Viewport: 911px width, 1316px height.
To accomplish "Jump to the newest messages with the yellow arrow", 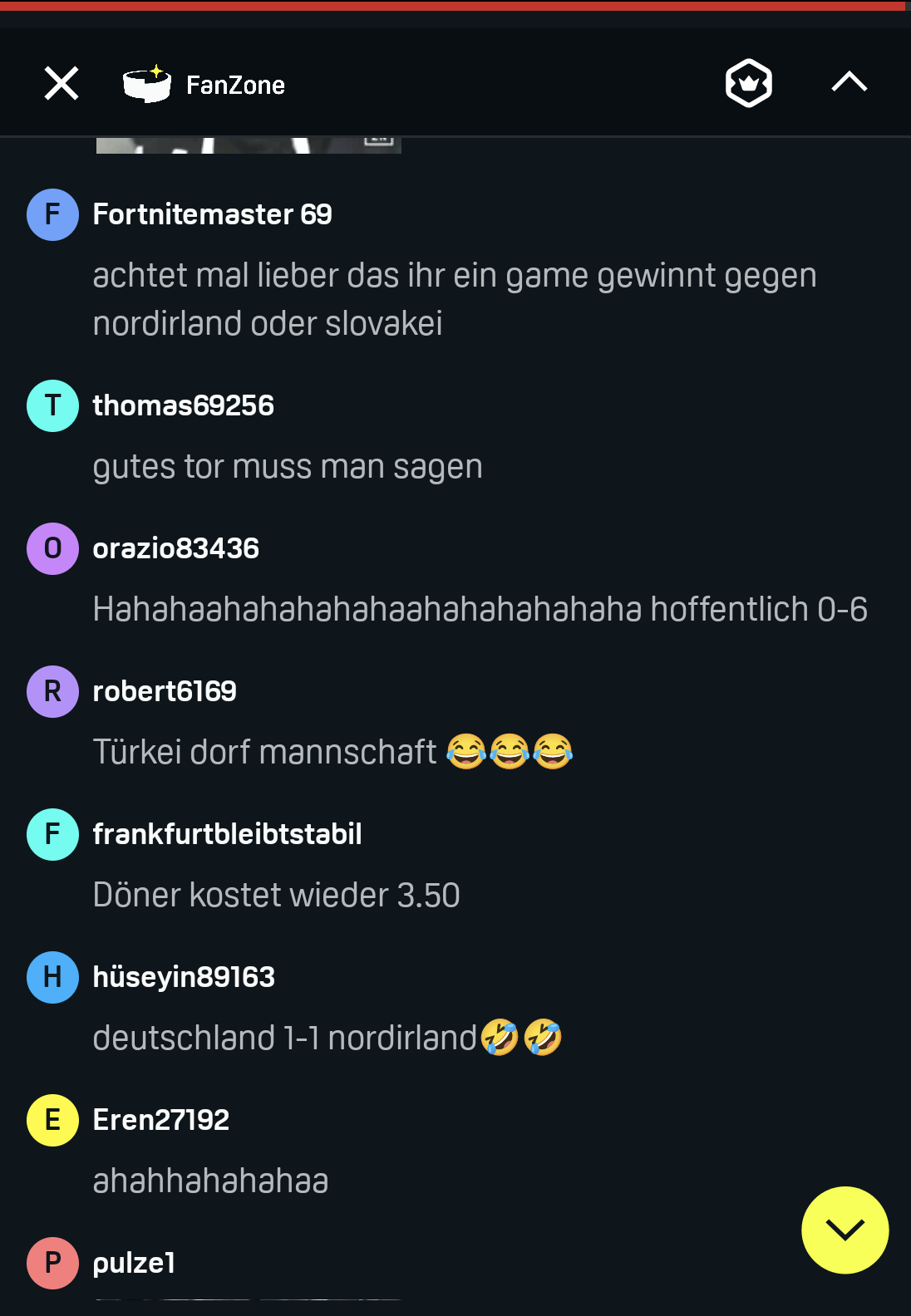I will coord(845,1230).
